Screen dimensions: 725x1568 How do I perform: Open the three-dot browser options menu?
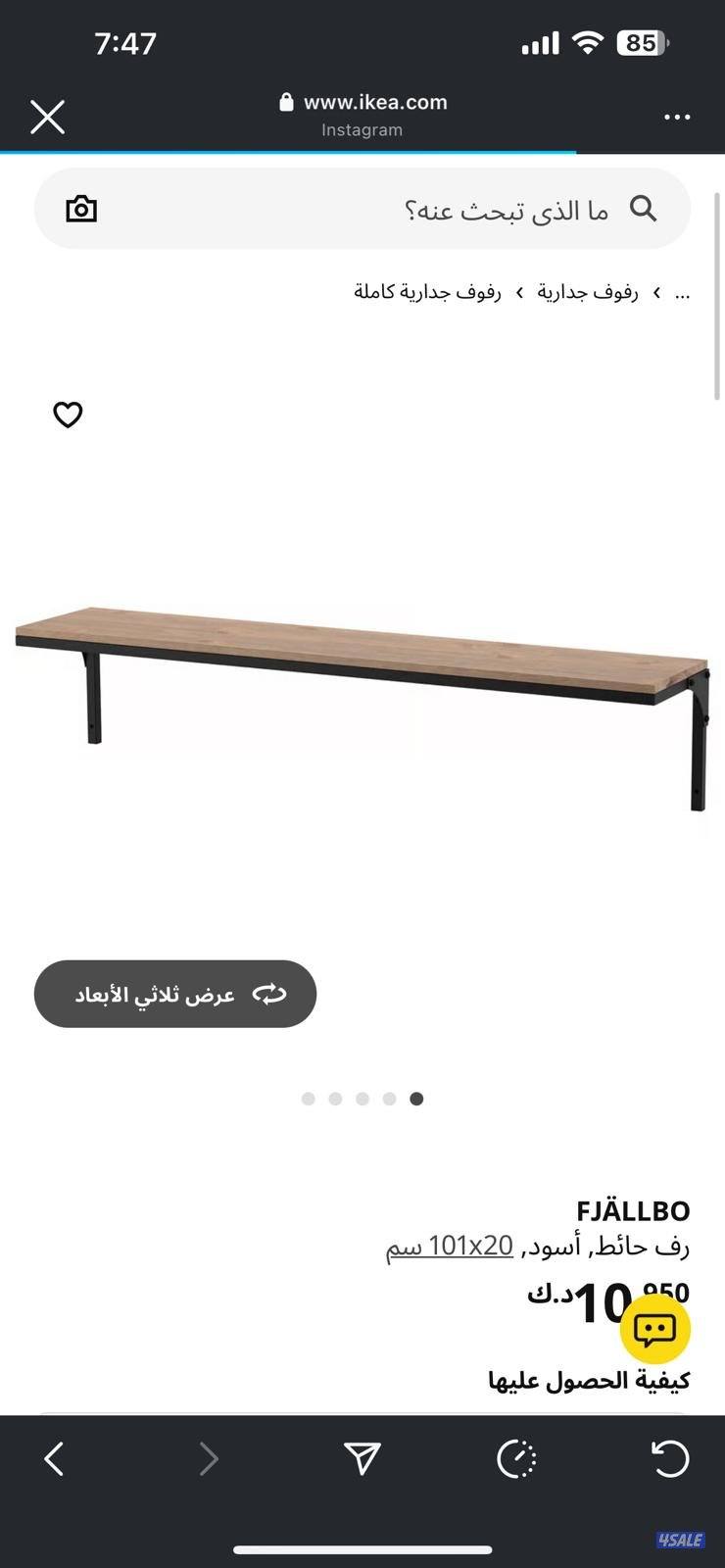678,117
